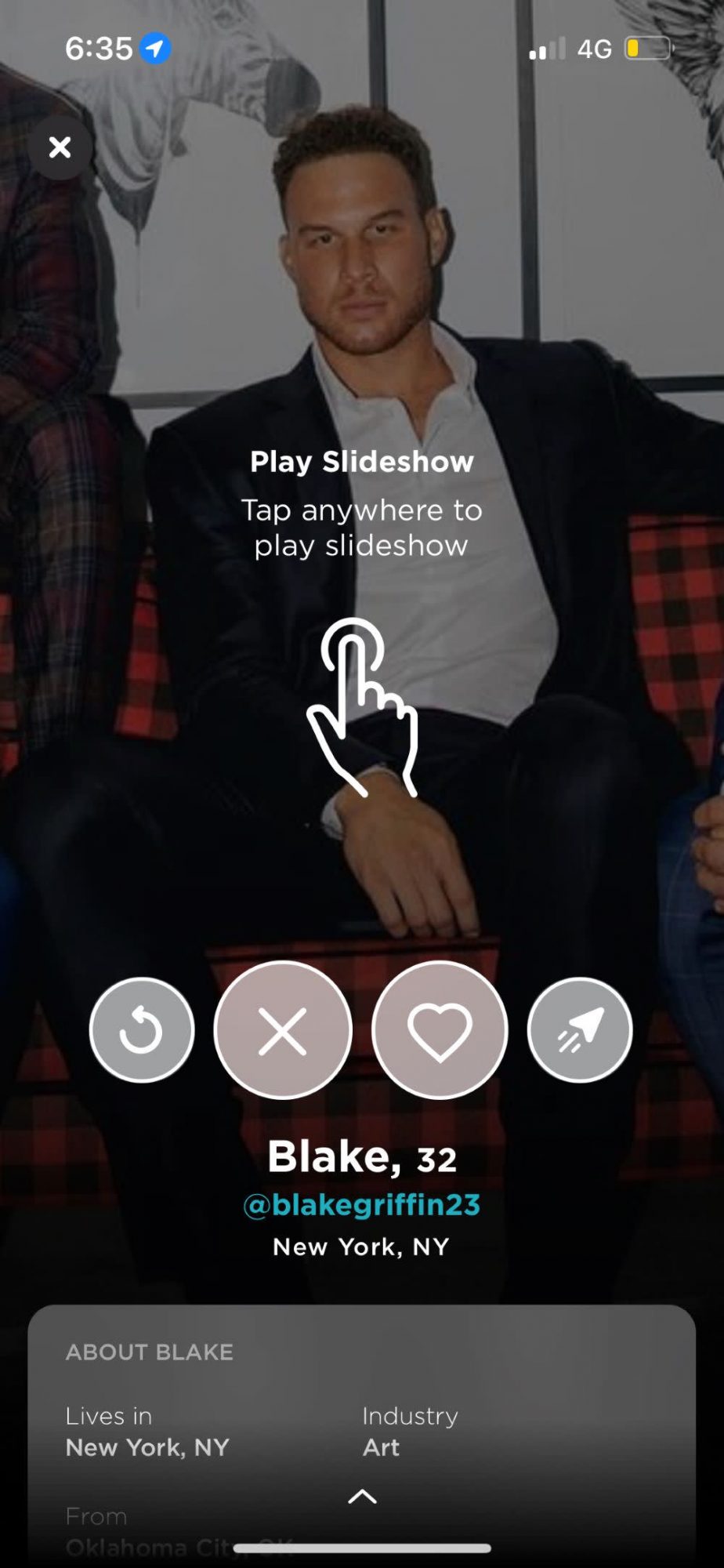Expand the About Blake panel chevron

361,1497
